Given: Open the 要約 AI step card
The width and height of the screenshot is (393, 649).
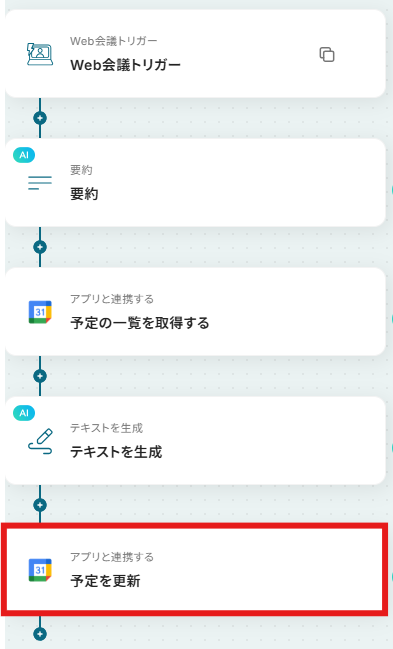Looking at the screenshot, I should [195, 183].
